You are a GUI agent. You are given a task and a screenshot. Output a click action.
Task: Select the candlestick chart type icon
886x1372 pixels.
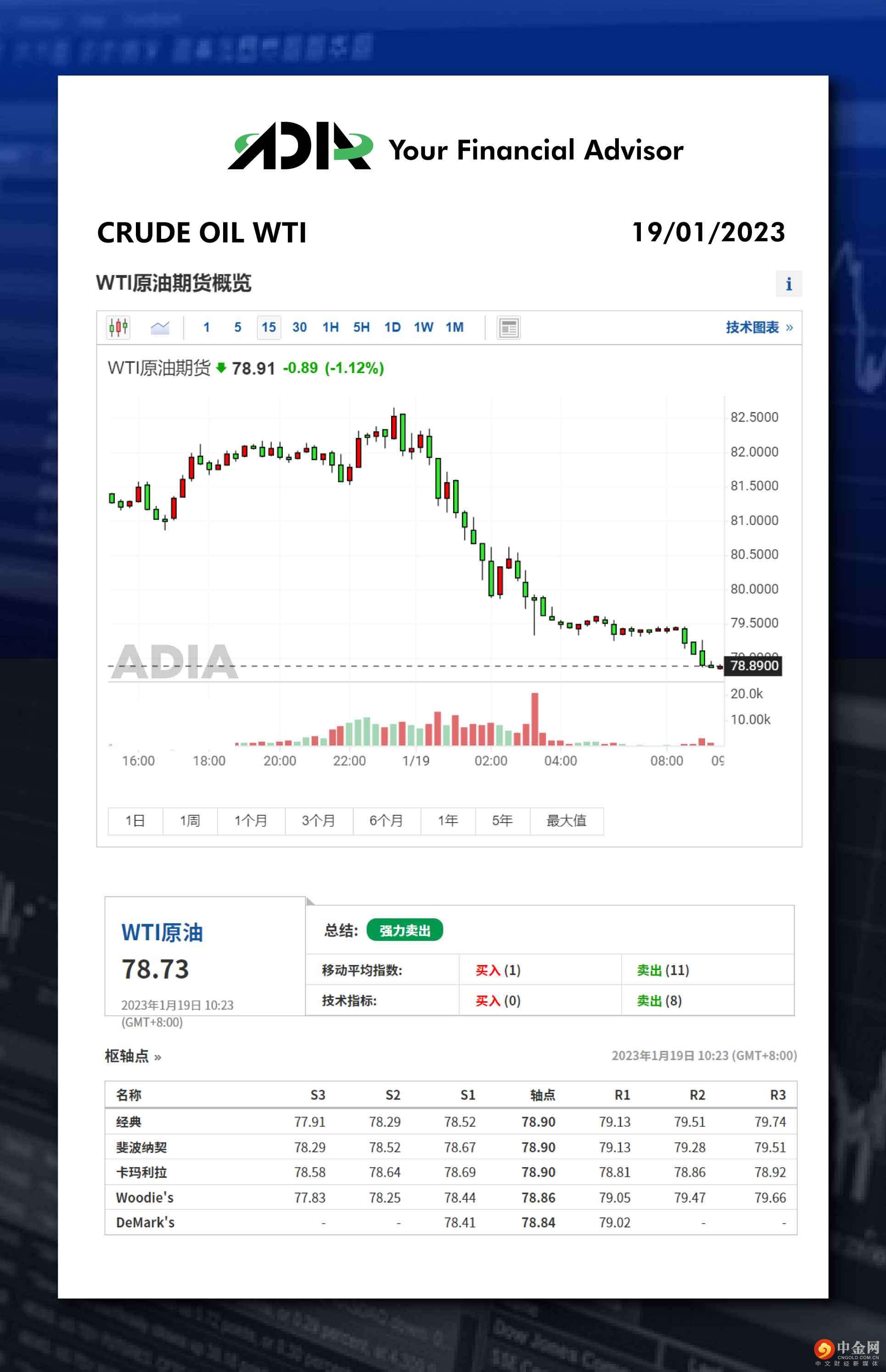[x=118, y=327]
